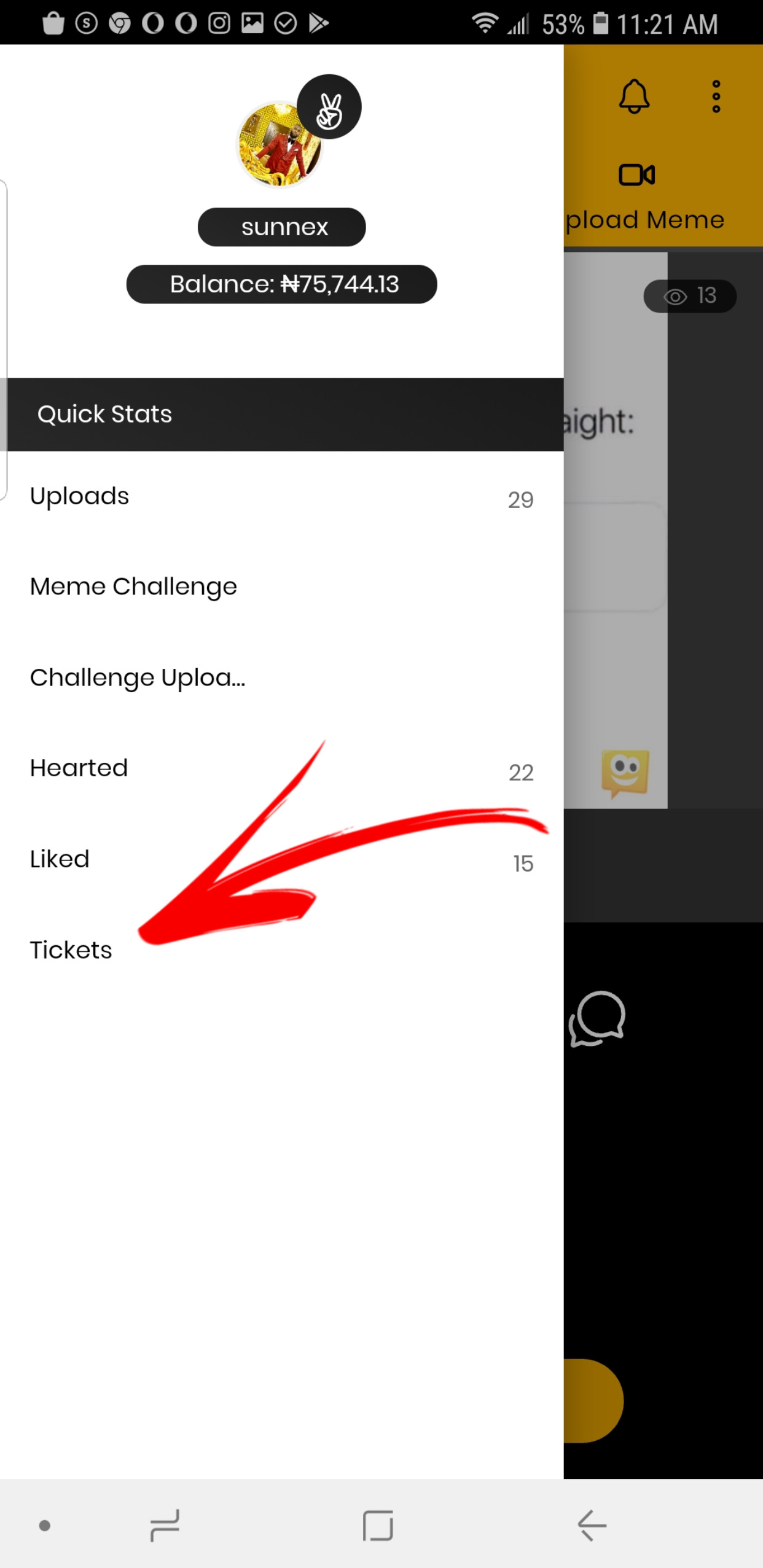Tap the Balance pill

tap(282, 284)
